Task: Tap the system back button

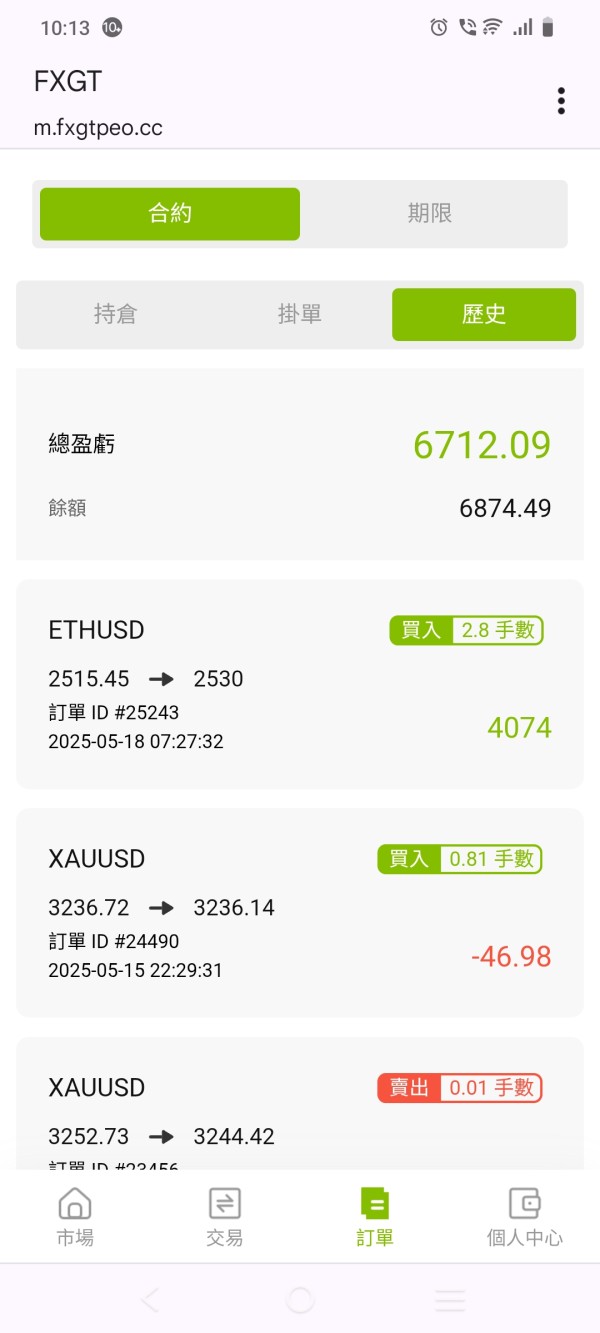Action: (x=150, y=1300)
